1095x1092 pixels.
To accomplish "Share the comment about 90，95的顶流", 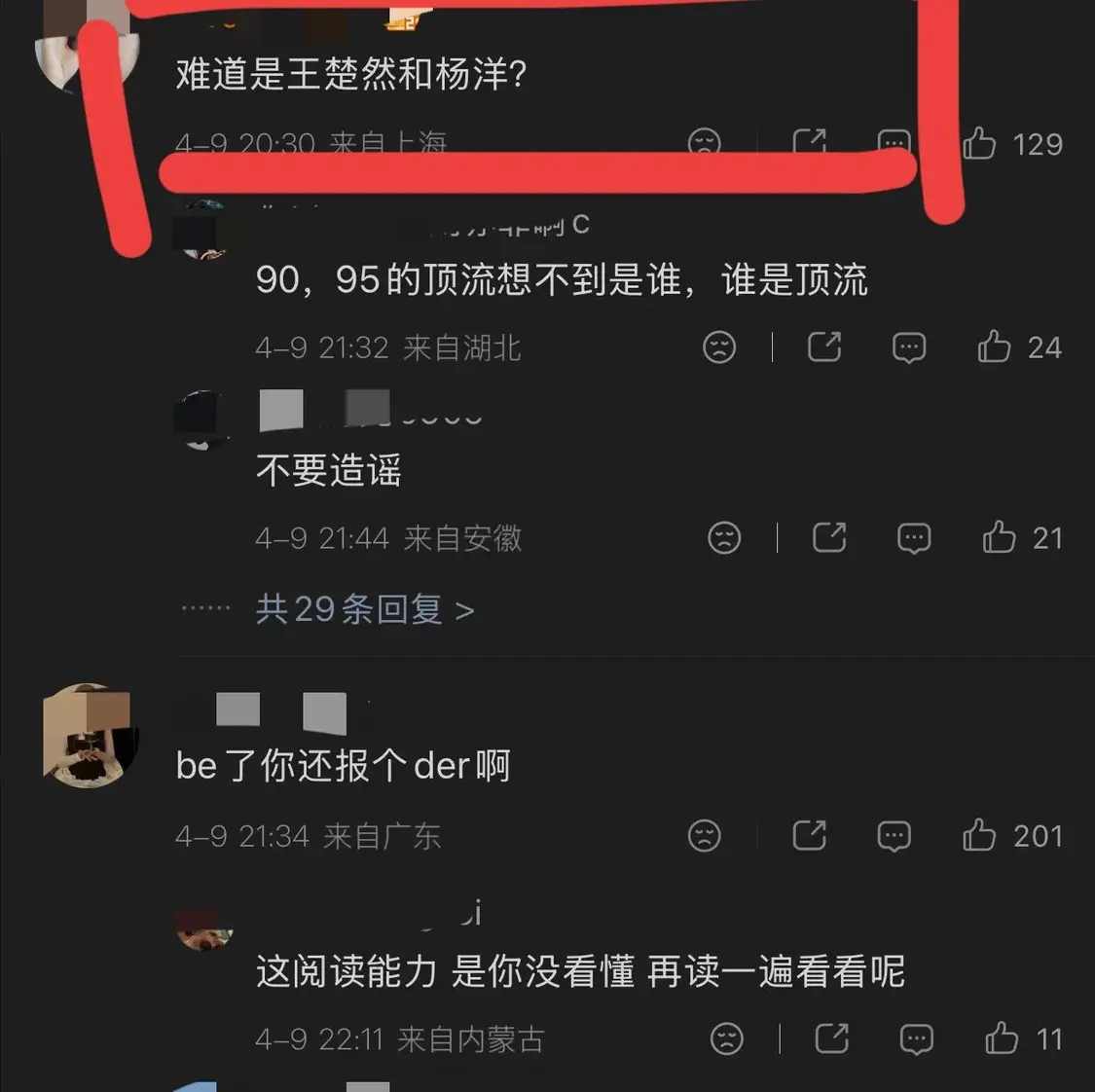I will click(824, 346).
